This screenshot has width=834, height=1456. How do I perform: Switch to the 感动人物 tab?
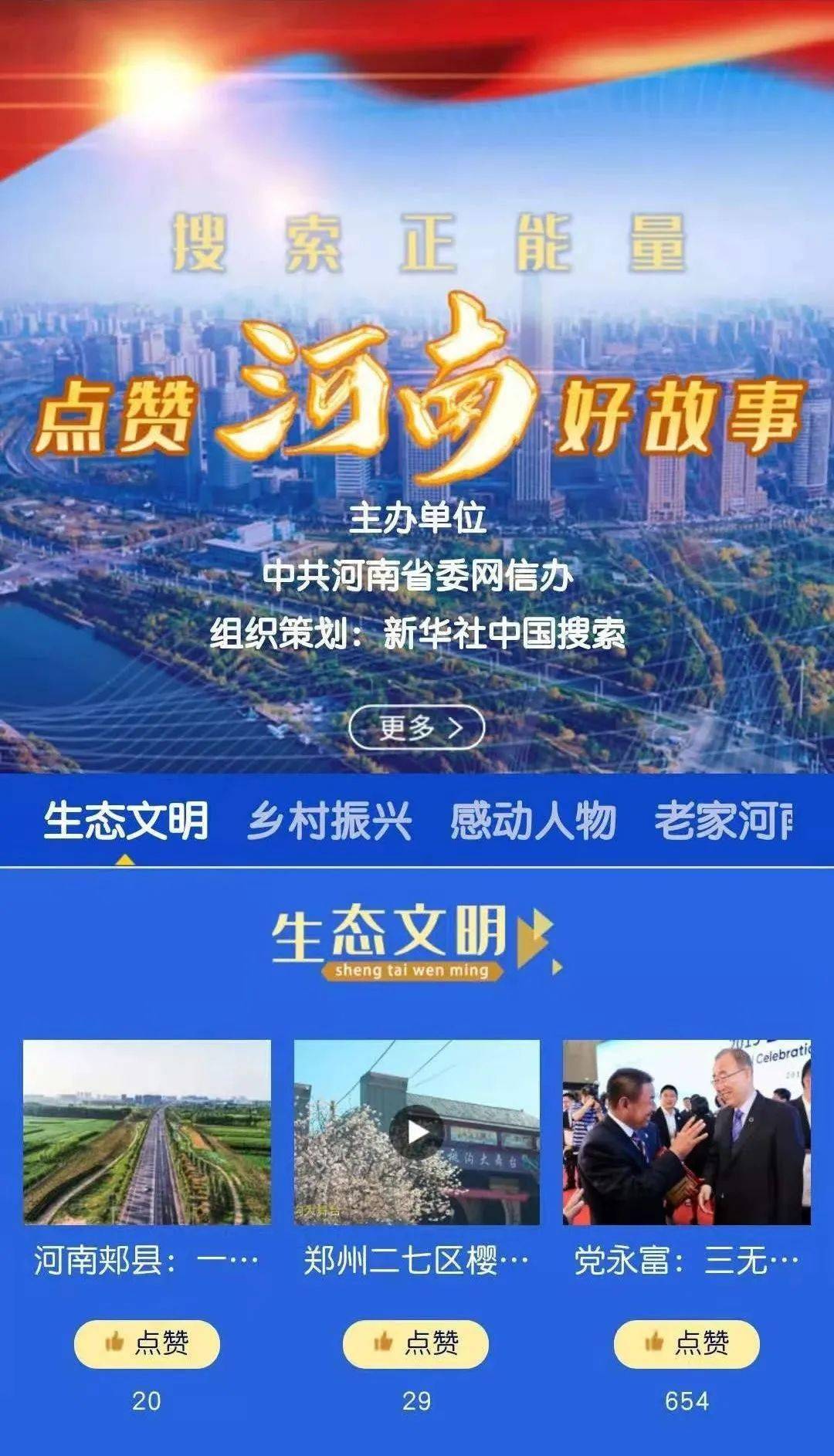pos(533,821)
